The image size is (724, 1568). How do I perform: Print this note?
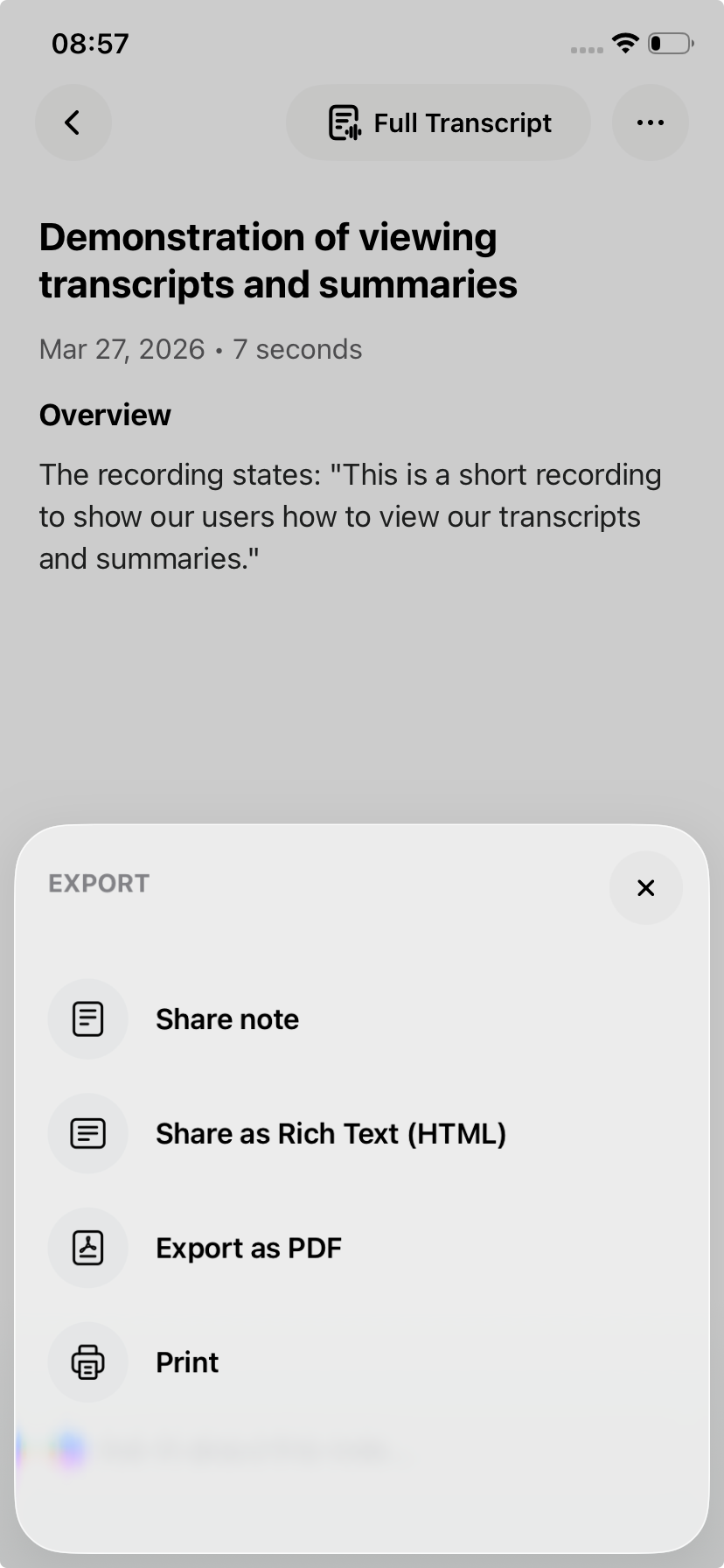coord(186,1362)
